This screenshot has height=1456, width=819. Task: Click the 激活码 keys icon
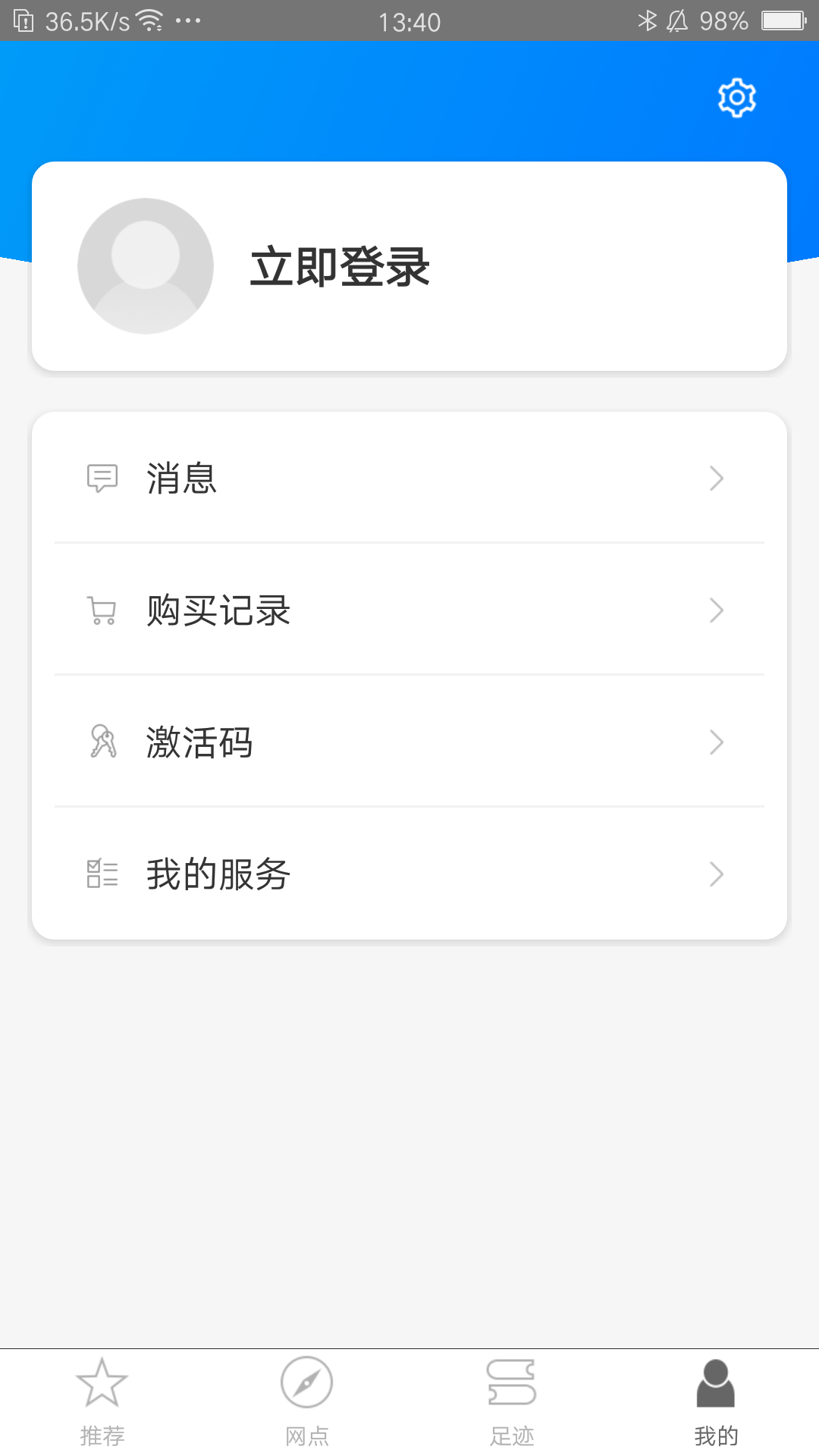point(103,742)
